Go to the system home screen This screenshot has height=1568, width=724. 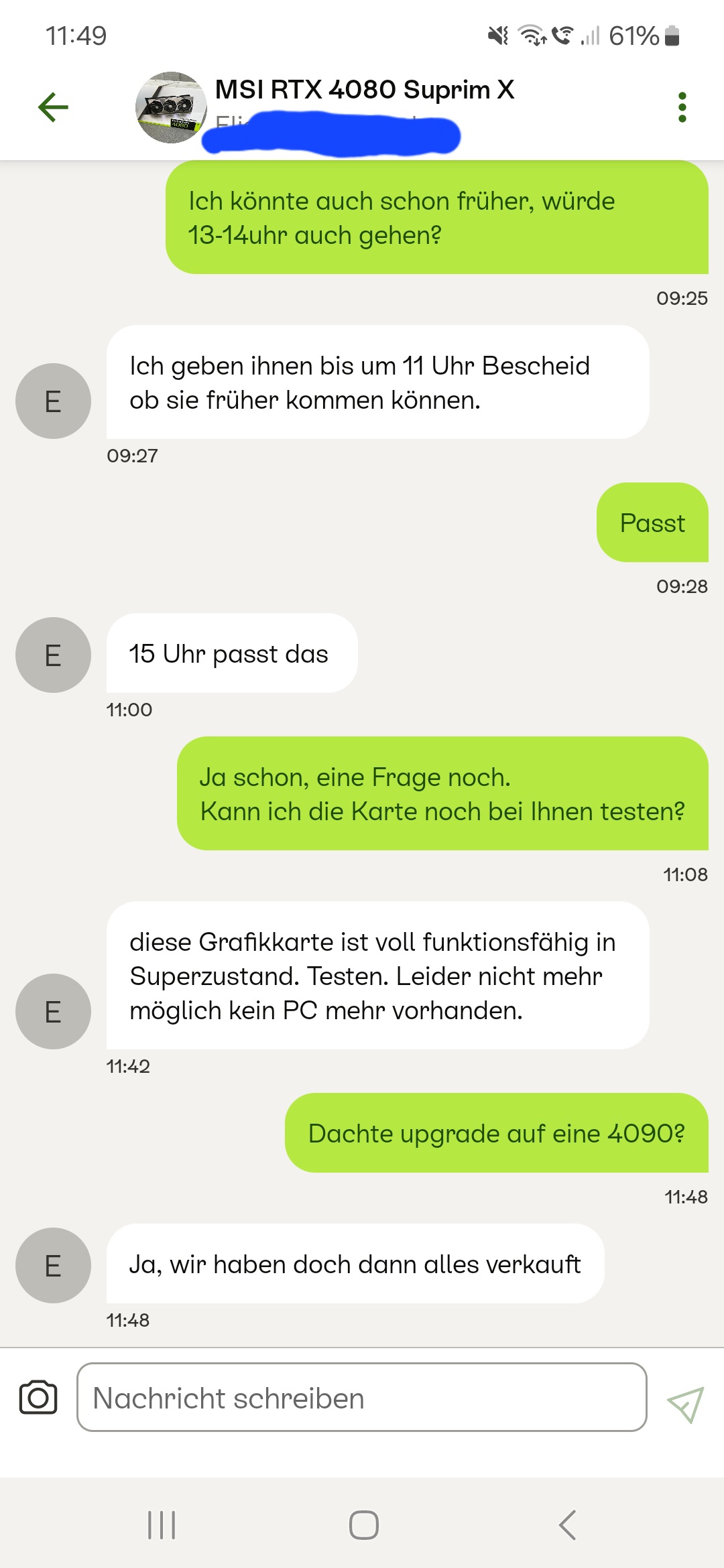tap(363, 1525)
